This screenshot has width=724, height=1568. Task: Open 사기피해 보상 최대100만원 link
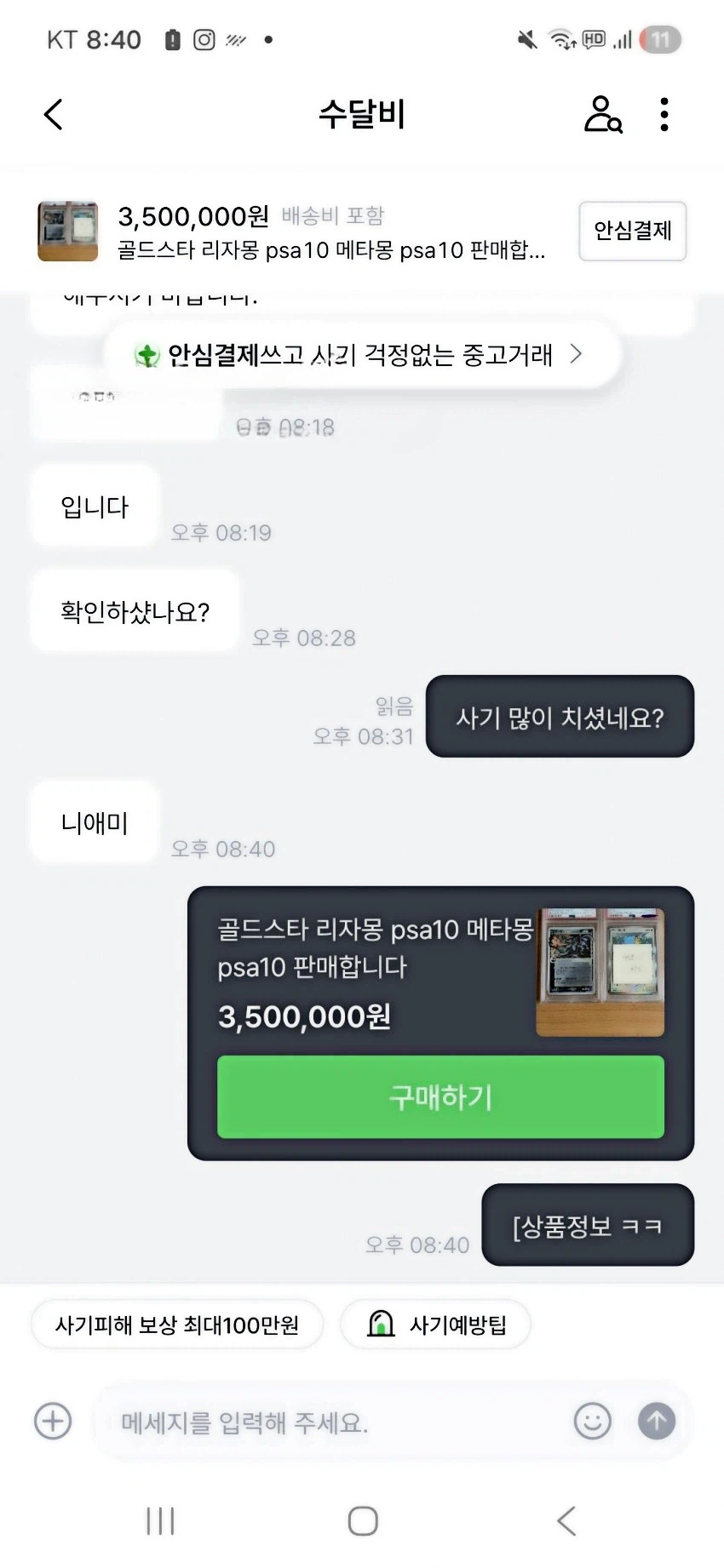[x=176, y=1324]
